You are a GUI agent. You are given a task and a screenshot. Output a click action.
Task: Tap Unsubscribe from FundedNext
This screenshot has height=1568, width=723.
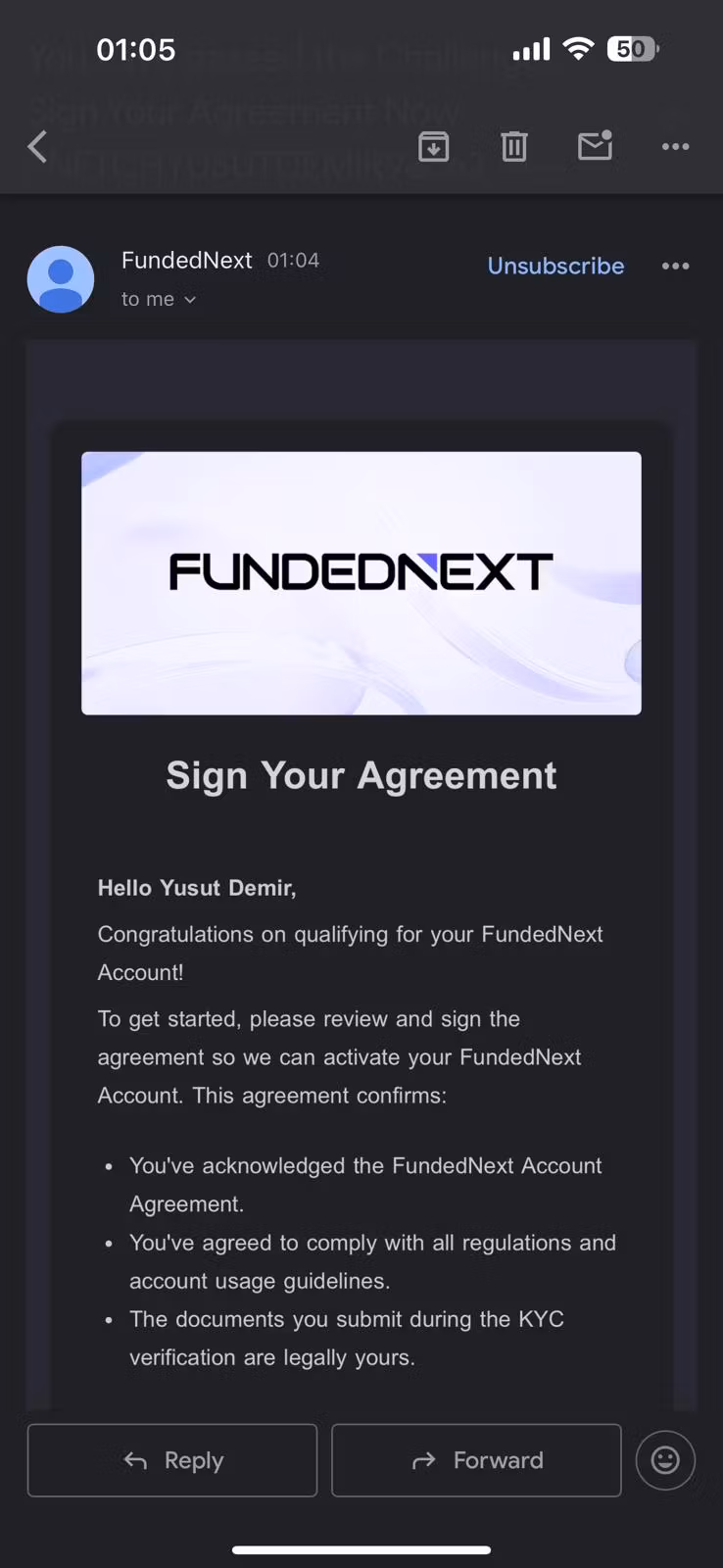[x=555, y=266]
